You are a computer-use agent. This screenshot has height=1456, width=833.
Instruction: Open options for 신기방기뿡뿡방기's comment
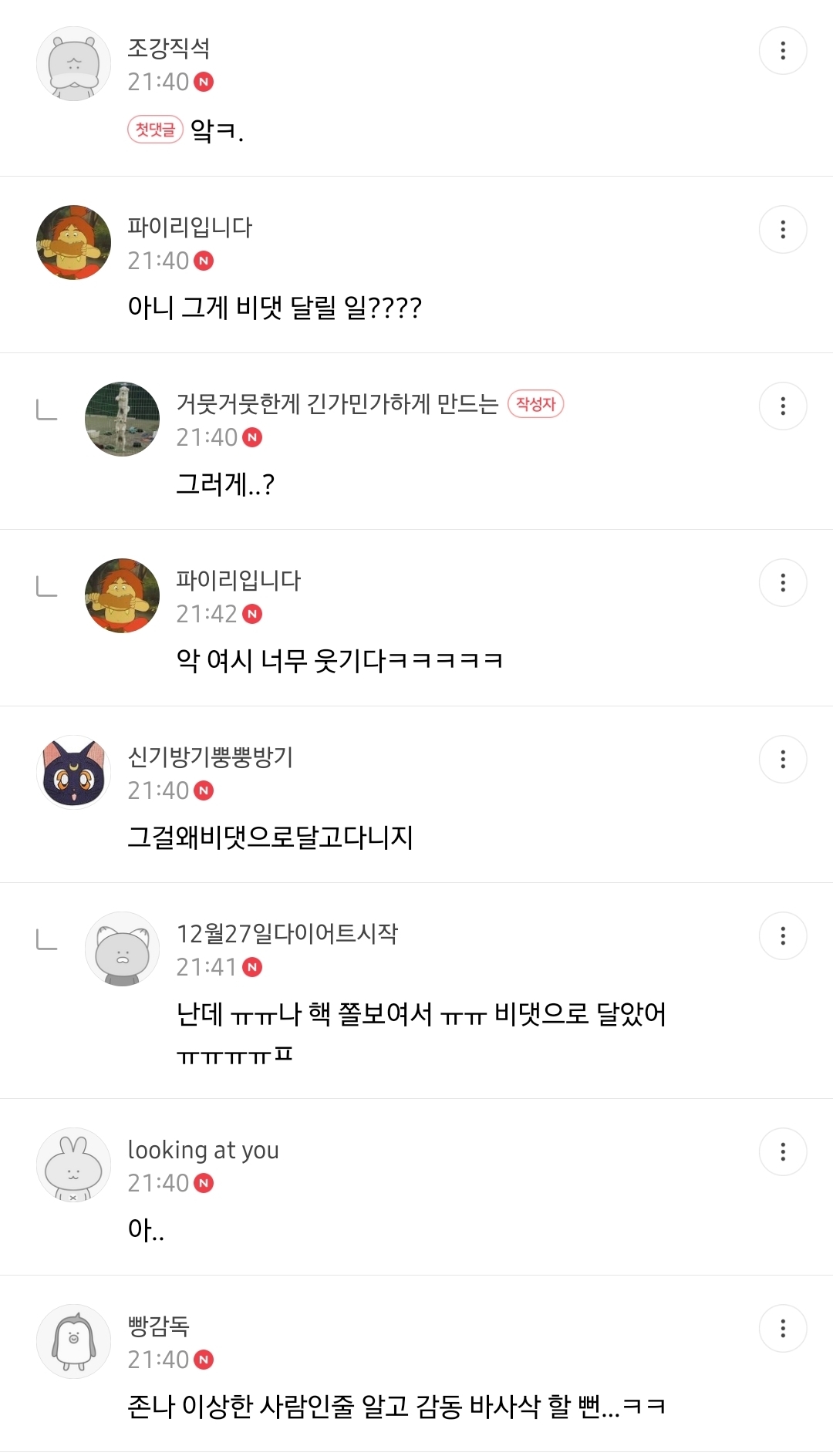(x=783, y=759)
